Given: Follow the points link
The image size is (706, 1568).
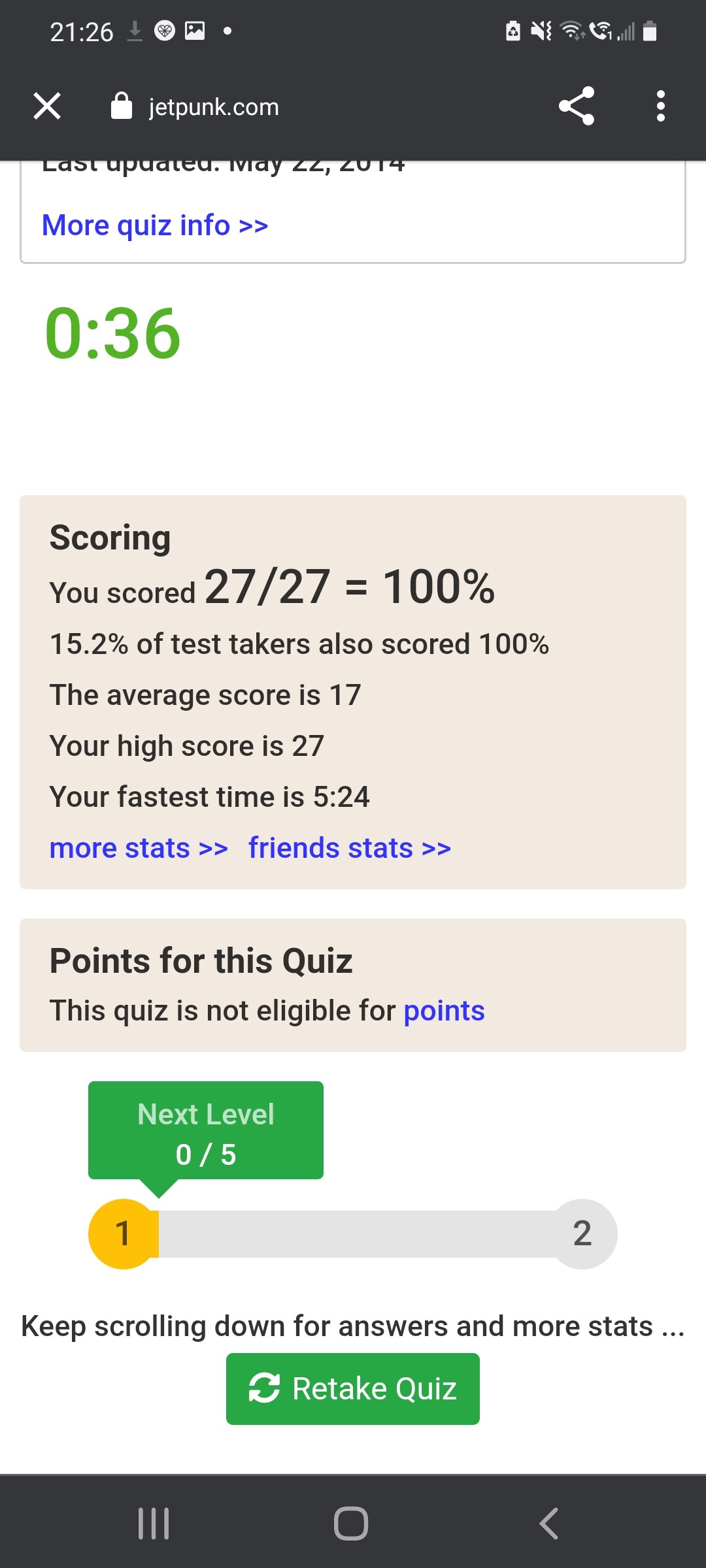Looking at the screenshot, I should click(x=444, y=1011).
